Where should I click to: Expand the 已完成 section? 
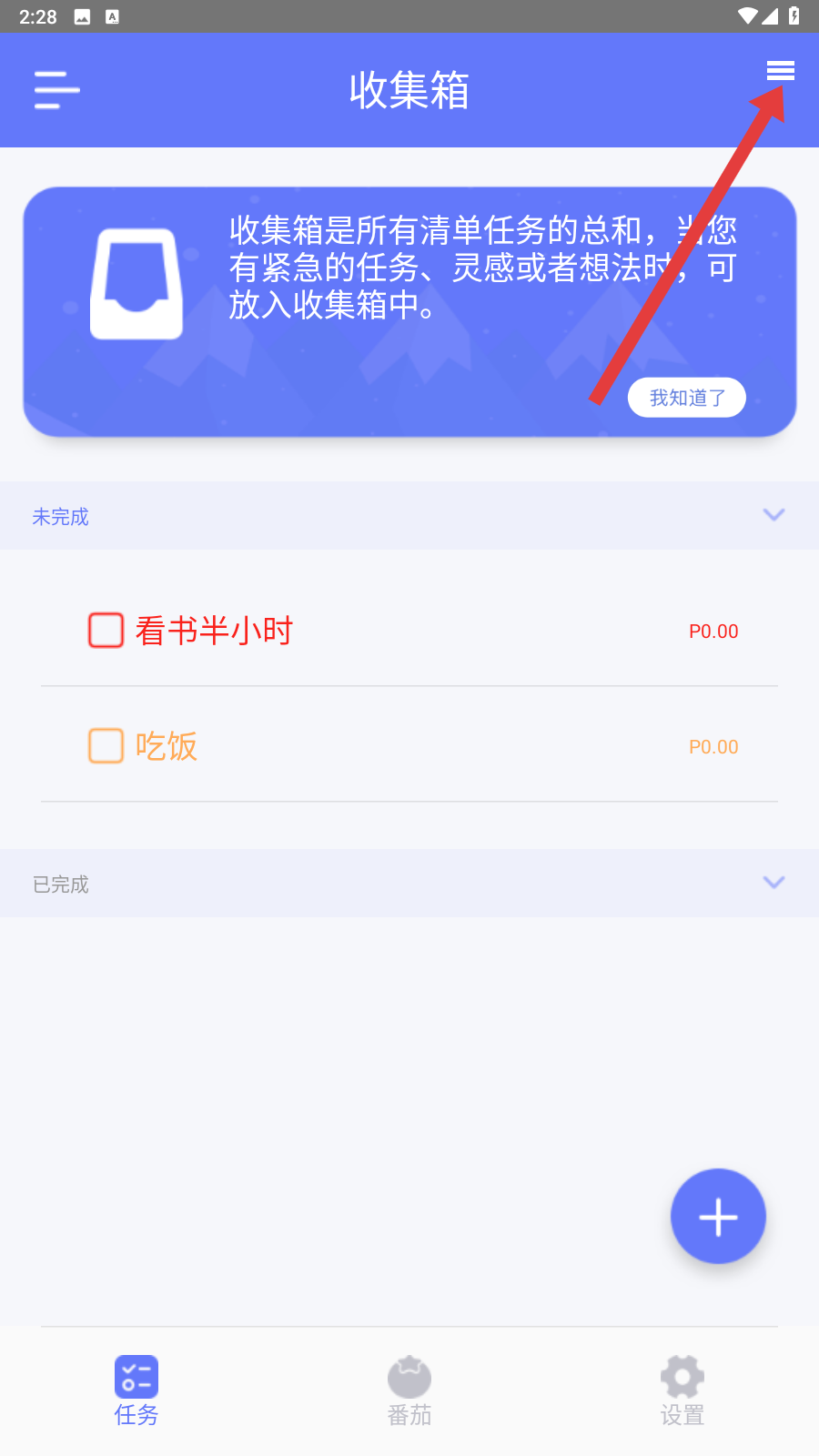coord(773,883)
